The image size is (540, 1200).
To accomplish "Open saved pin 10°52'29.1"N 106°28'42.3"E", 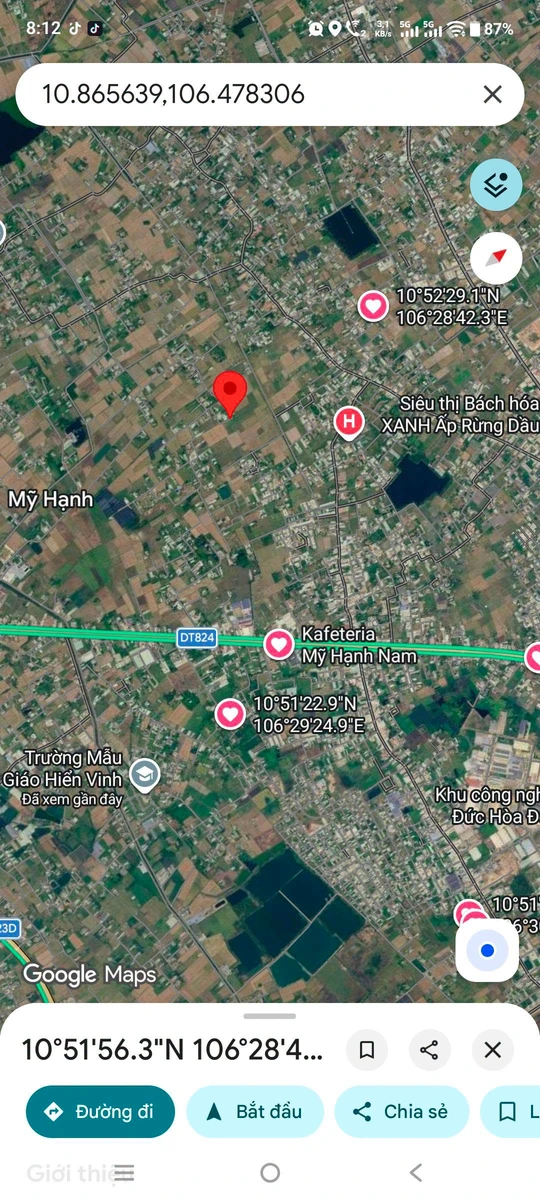I will click(x=373, y=306).
